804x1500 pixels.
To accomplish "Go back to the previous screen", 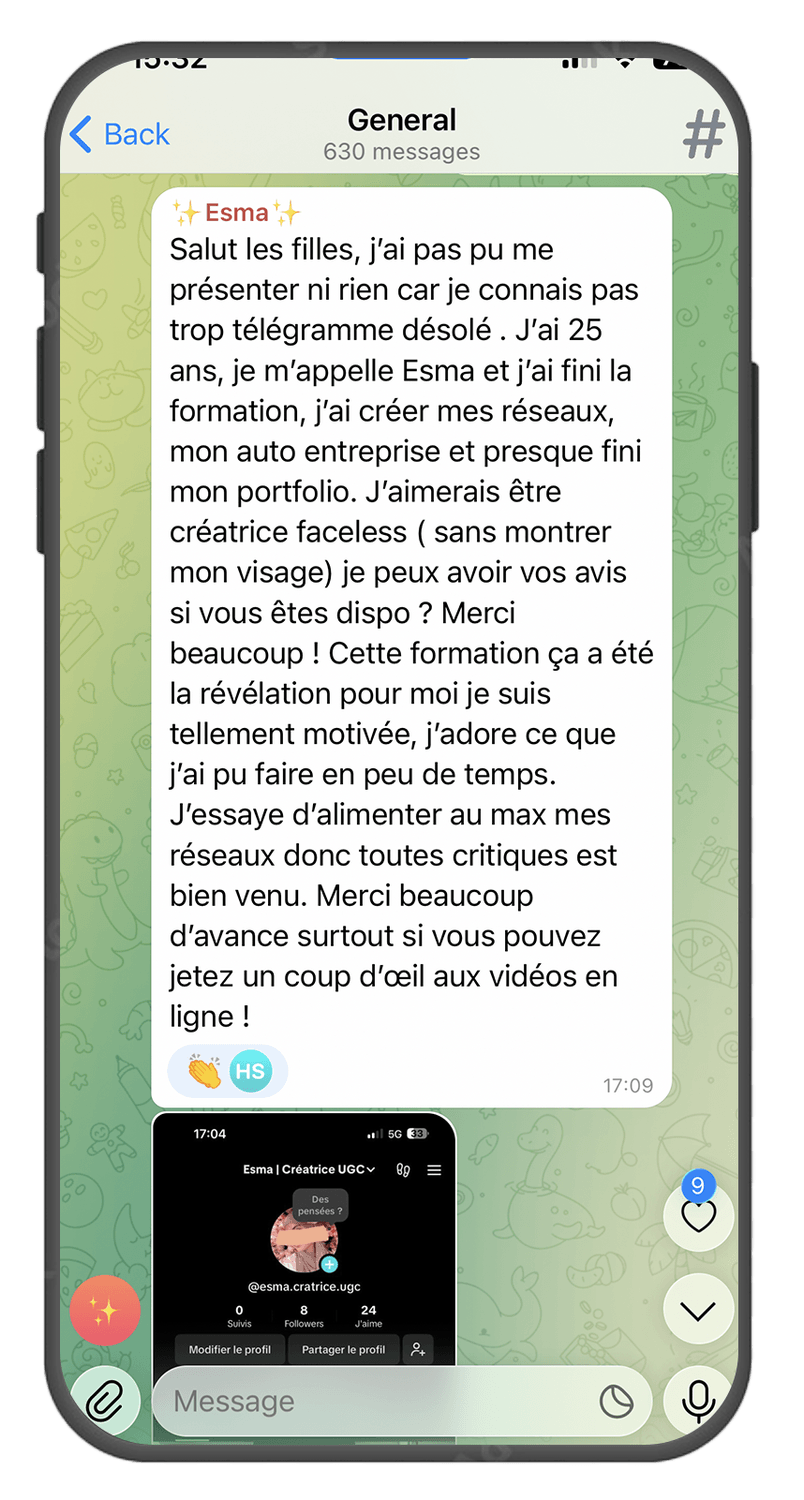I will (x=120, y=134).
